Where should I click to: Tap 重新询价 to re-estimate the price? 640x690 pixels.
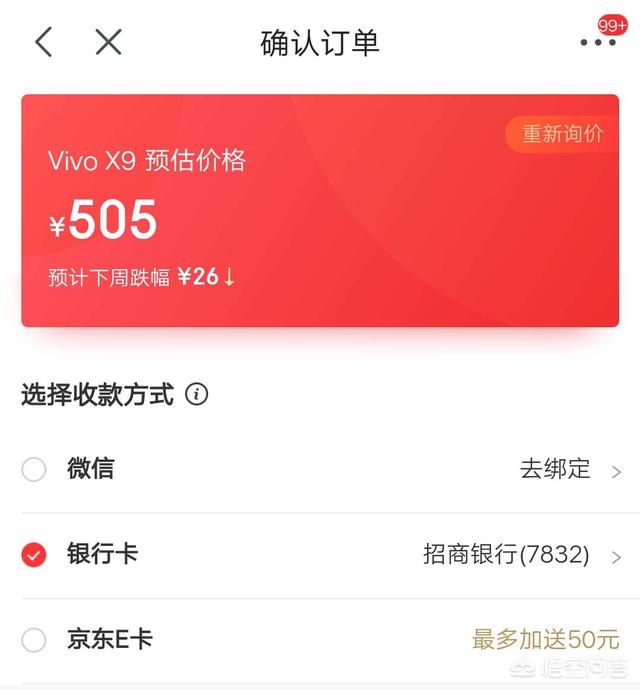[562, 134]
